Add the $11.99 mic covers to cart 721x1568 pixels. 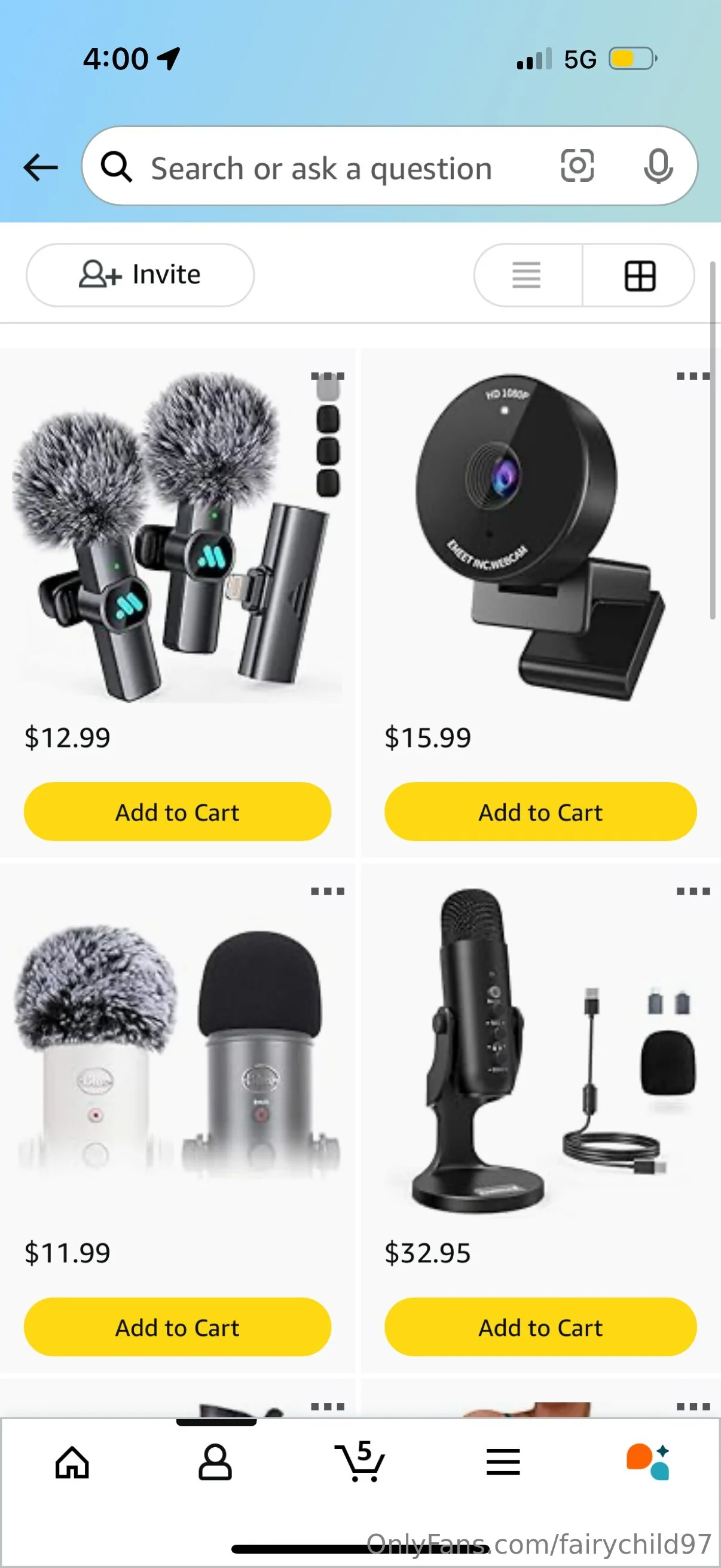point(177,1328)
